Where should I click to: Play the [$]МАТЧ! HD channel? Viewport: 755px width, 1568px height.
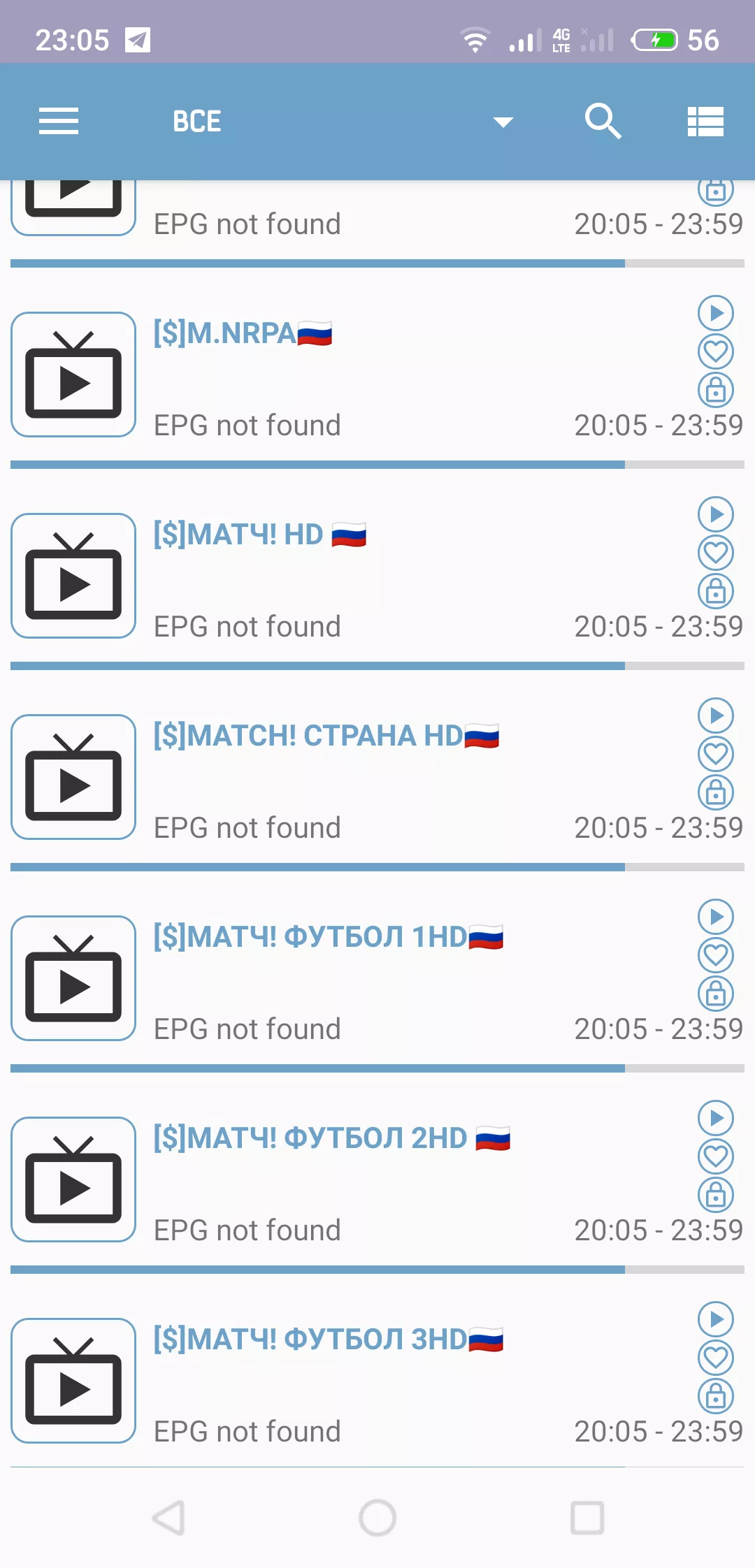point(716,514)
